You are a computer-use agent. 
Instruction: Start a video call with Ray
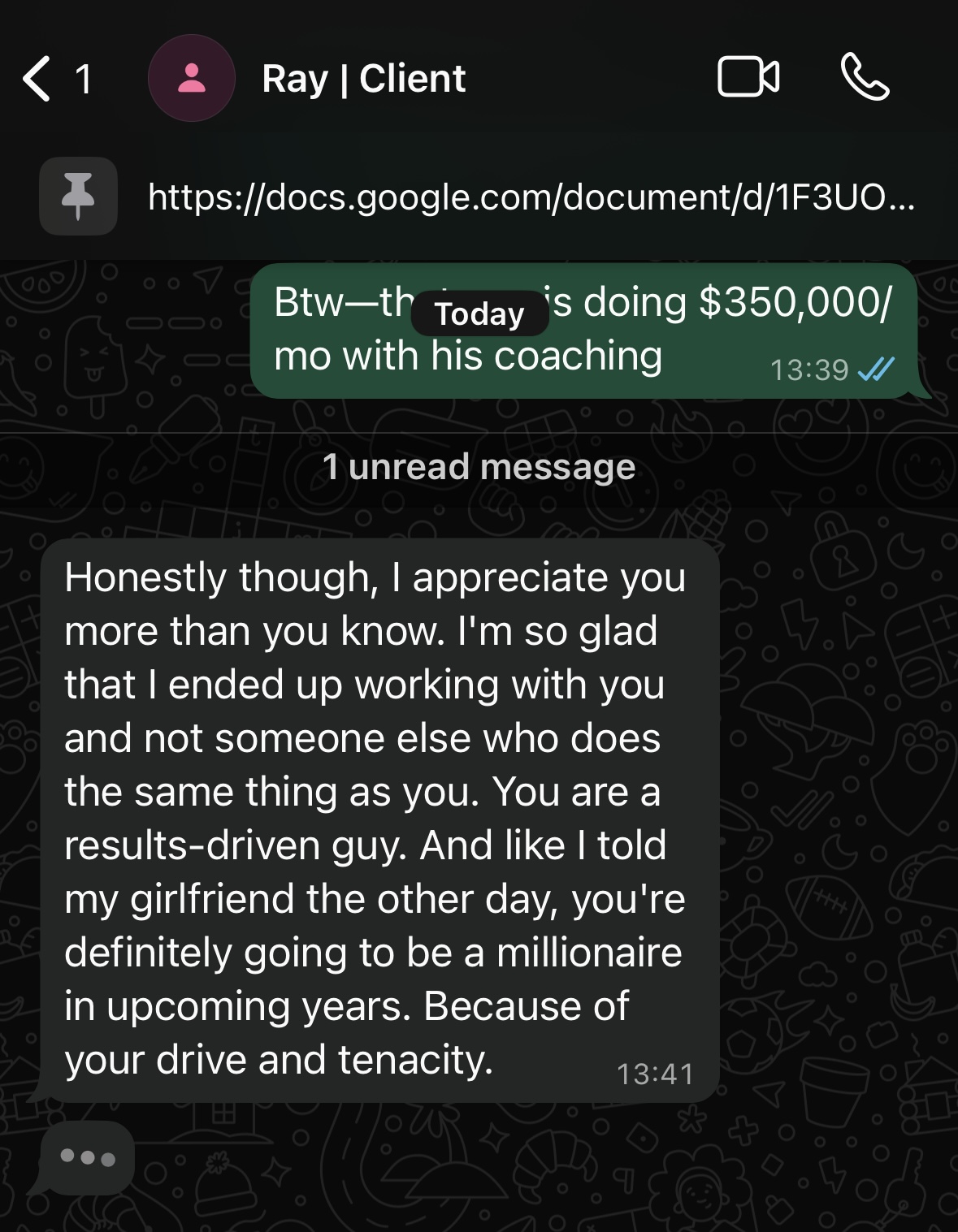tap(748, 78)
